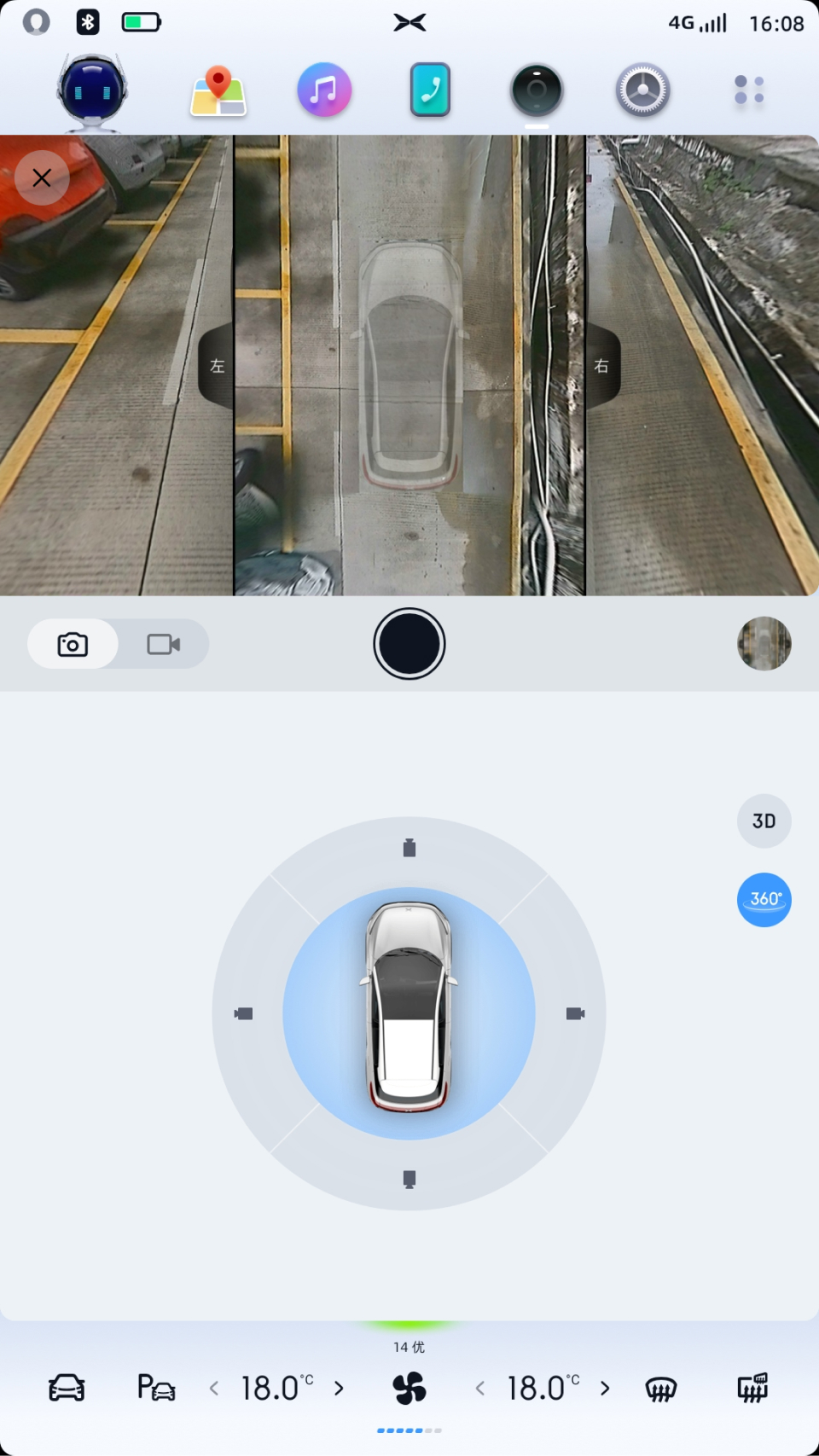Switch to the 3D view

tap(764, 821)
